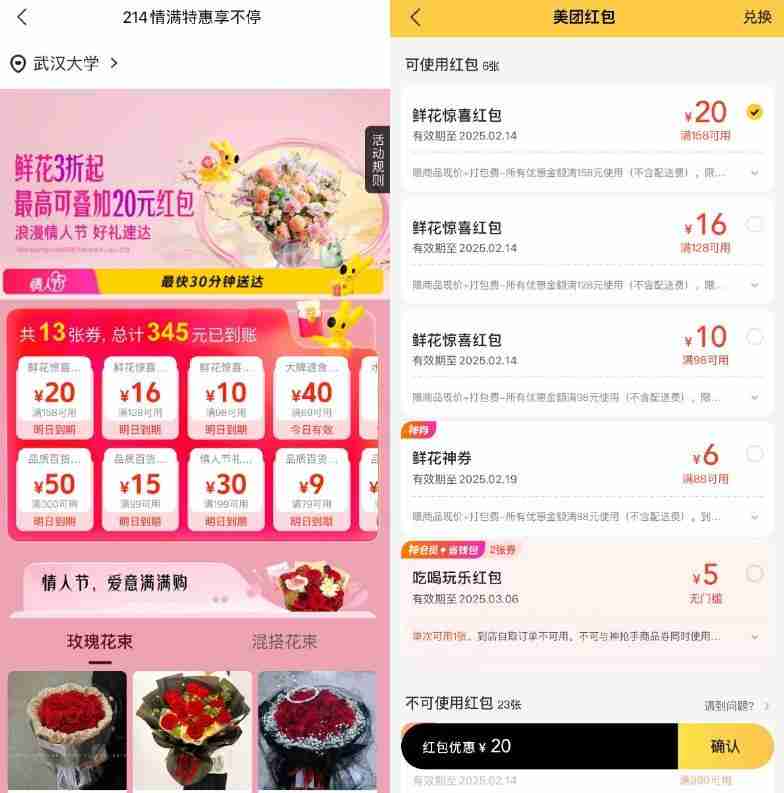Image resolution: width=784 pixels, height=793 pixels.
Task: Change the 武汉大学 delivery location
Action: coord(65,63)
